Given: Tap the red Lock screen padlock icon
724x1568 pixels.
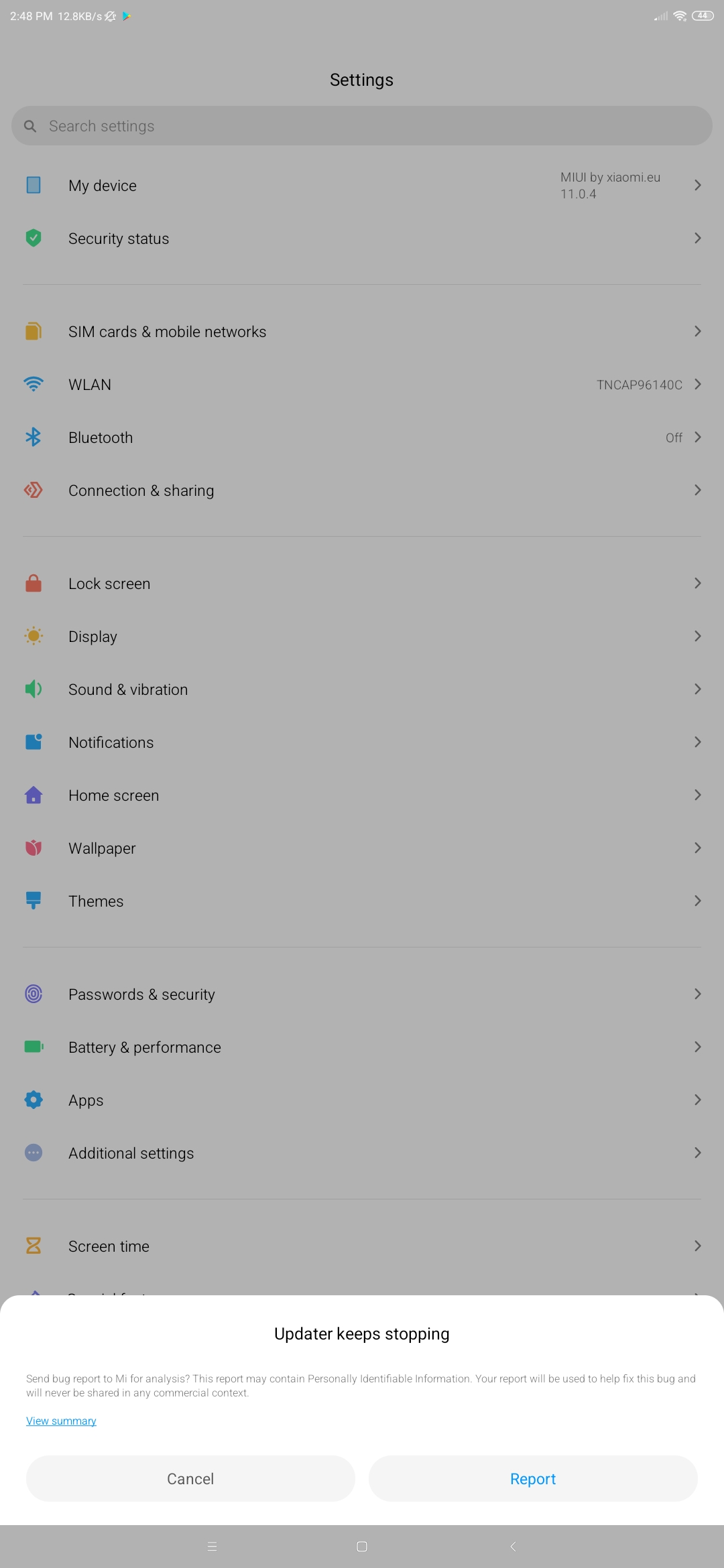Looking at the screenshot, I should coord(33,583).
